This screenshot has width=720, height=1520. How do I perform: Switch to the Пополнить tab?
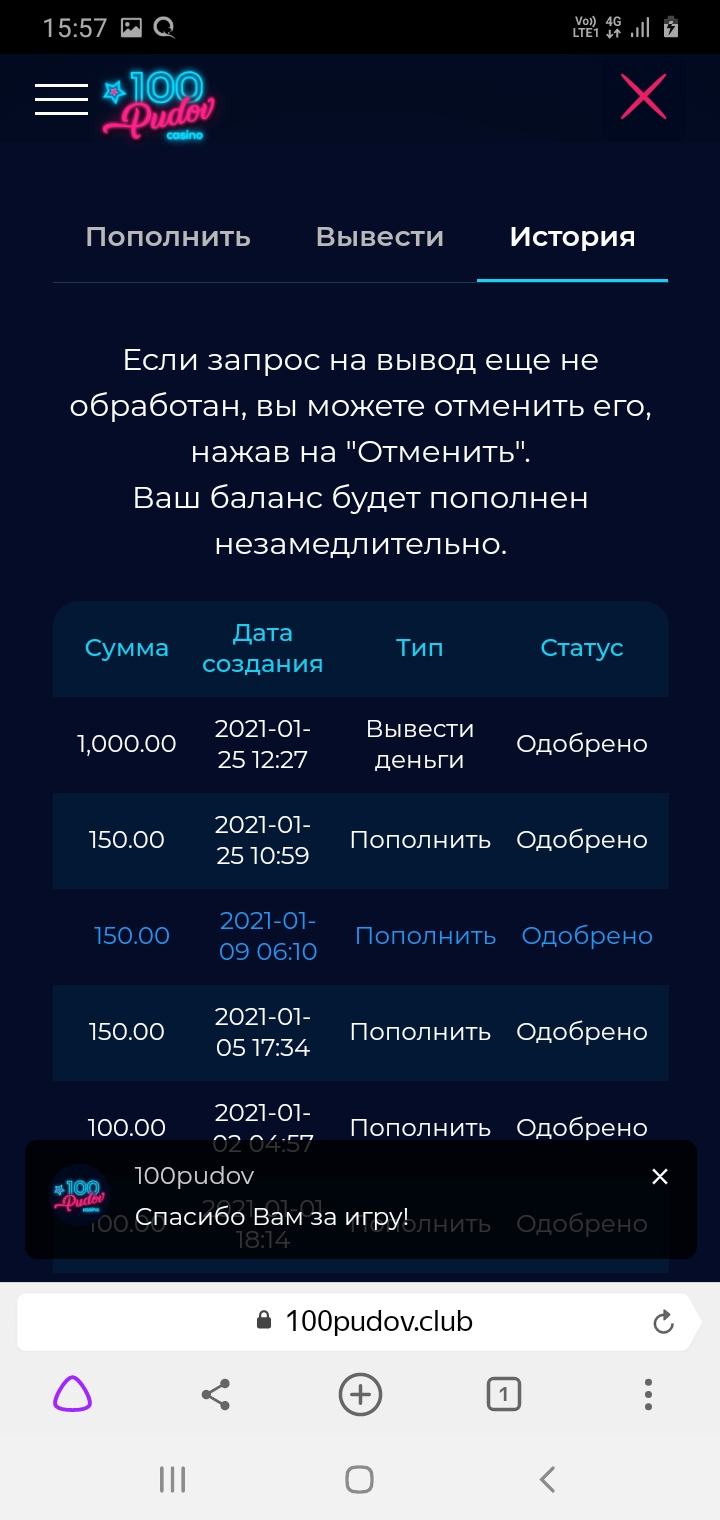(168, 237)
